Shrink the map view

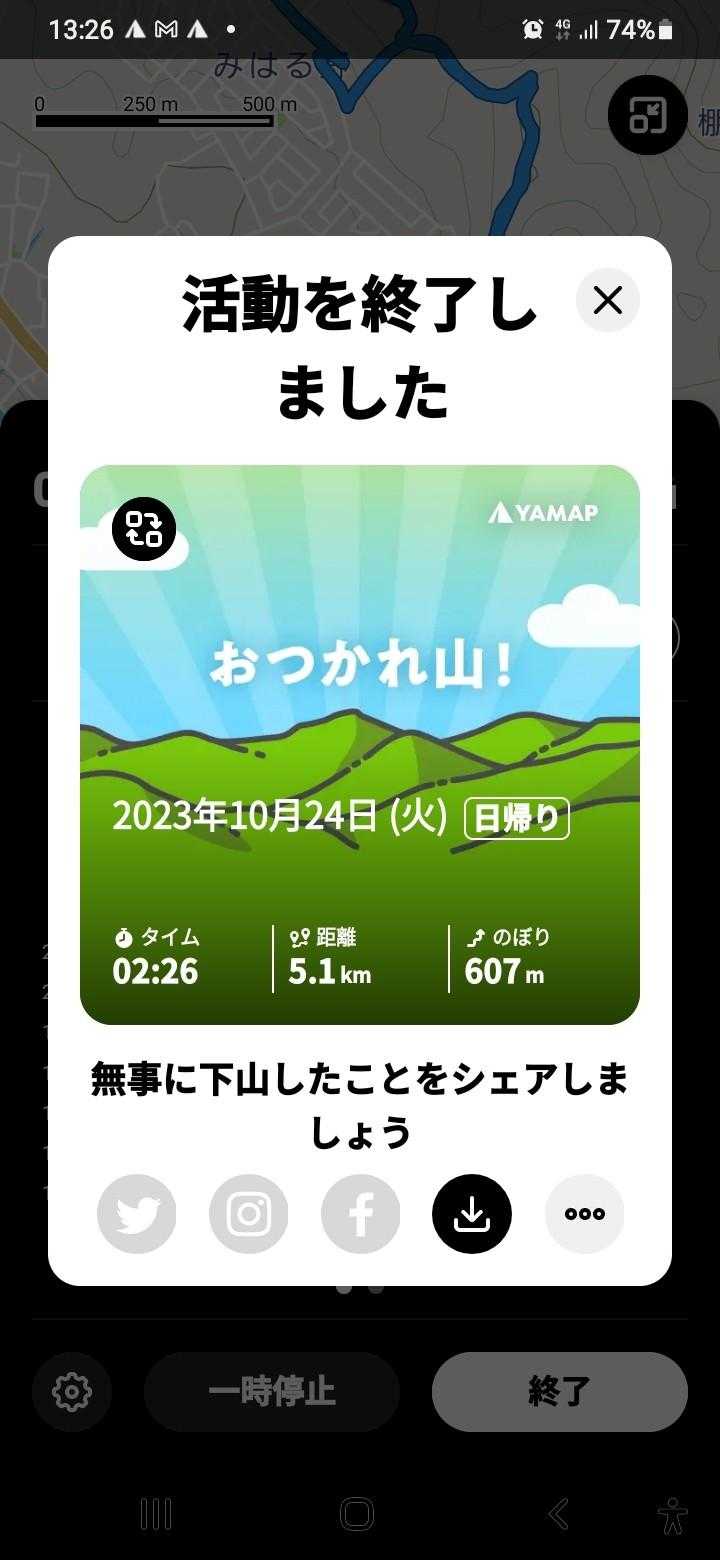[647, 115]
